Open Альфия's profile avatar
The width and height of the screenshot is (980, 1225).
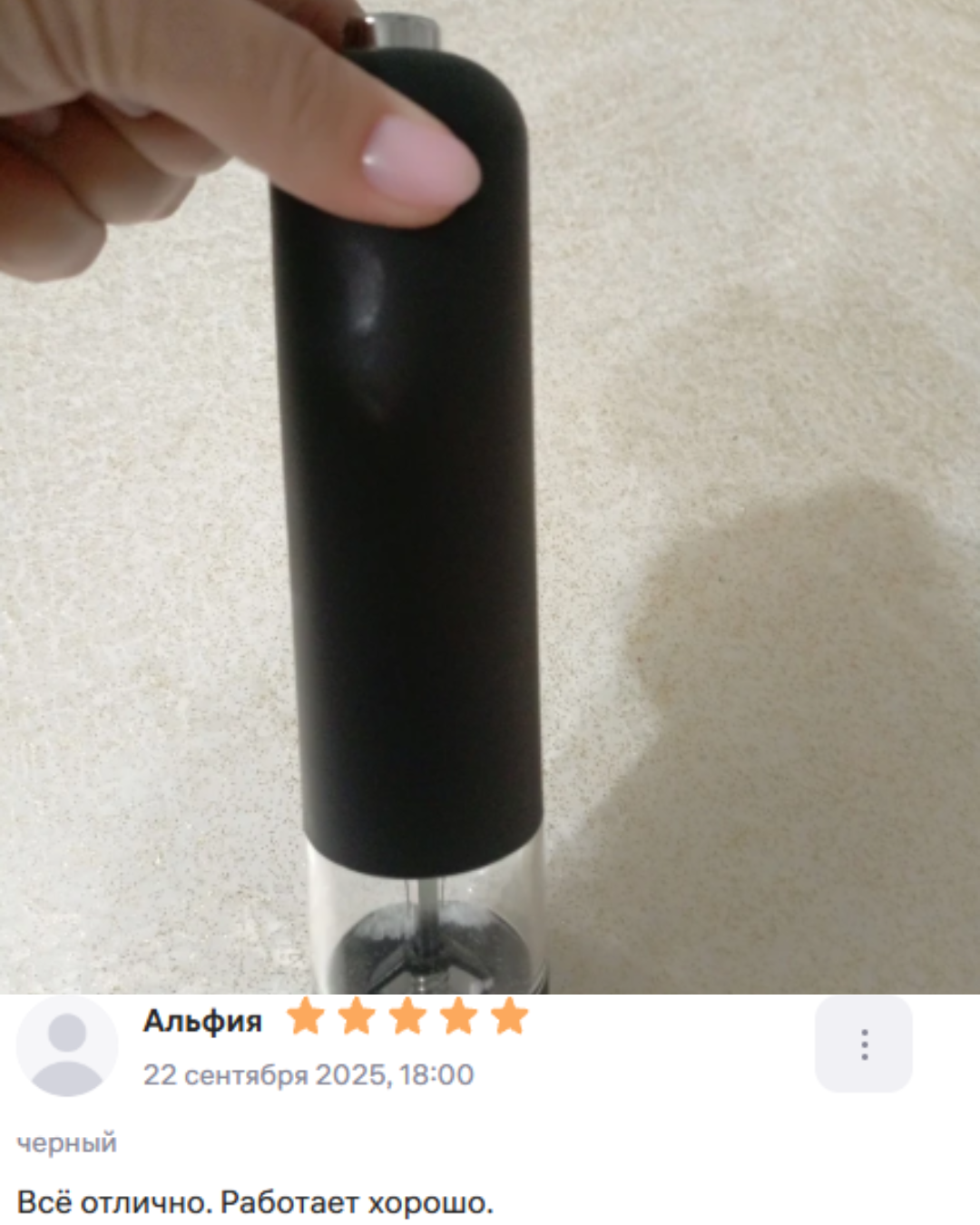[67, 1045]
